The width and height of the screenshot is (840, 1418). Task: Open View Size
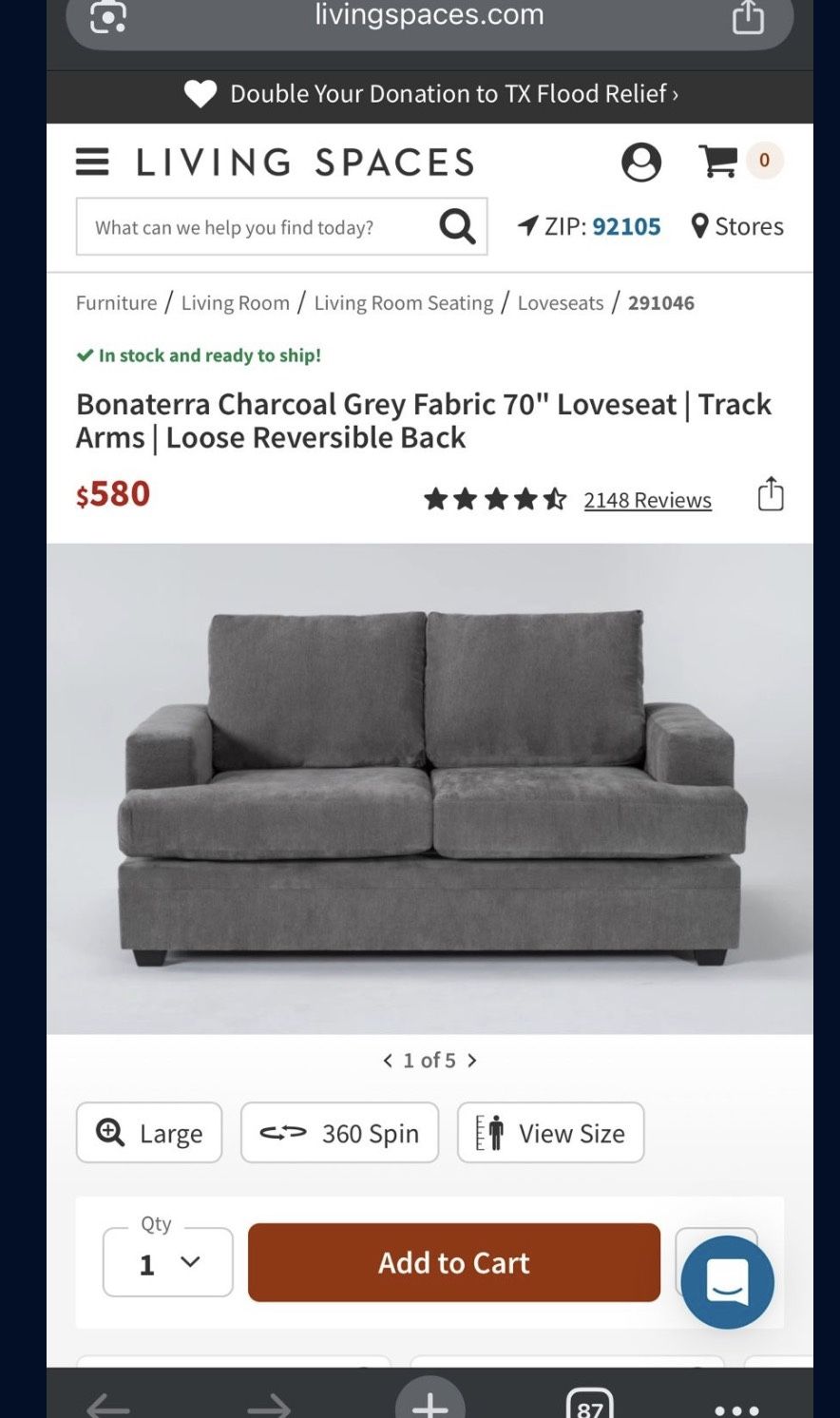pyautogui.click(x=551, y=1133)
